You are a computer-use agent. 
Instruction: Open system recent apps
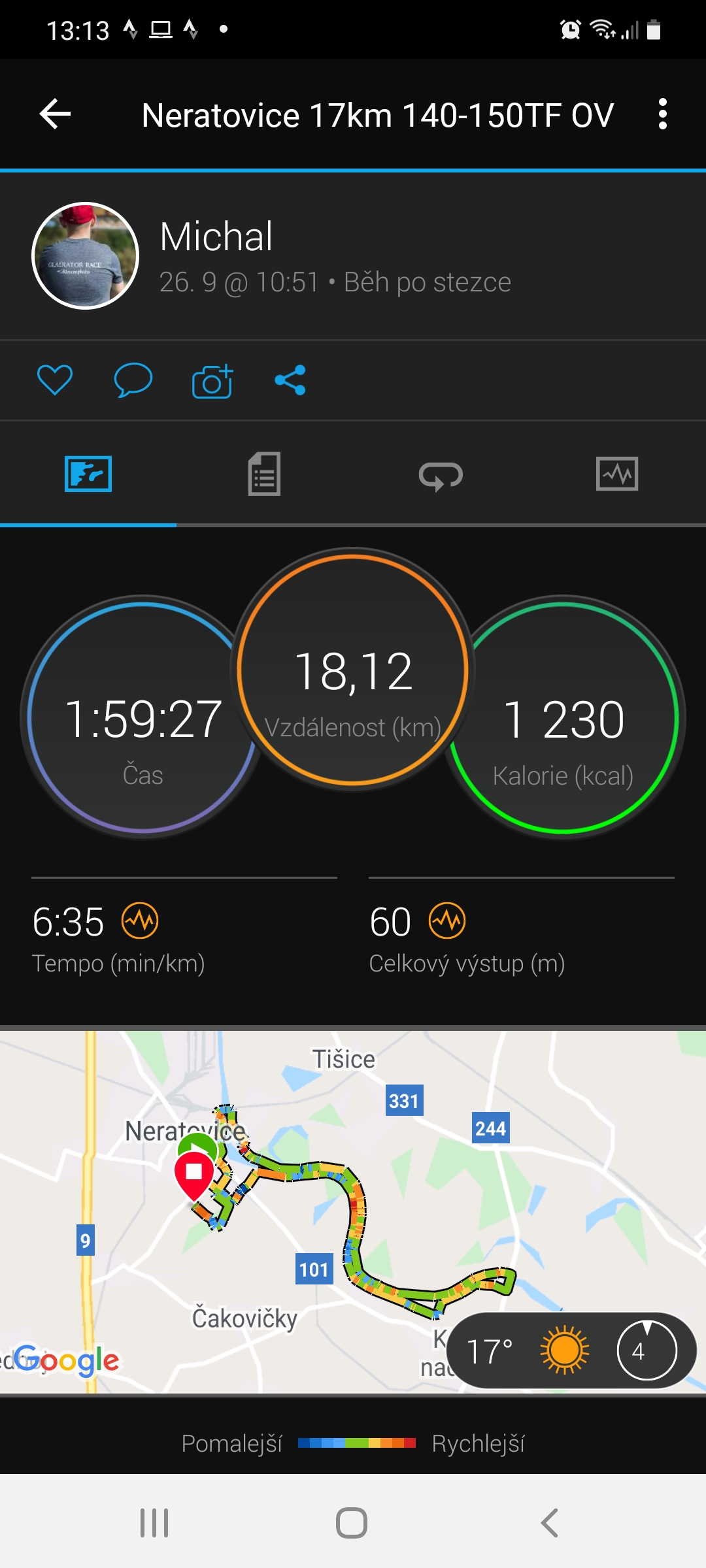pos(155,1523)
